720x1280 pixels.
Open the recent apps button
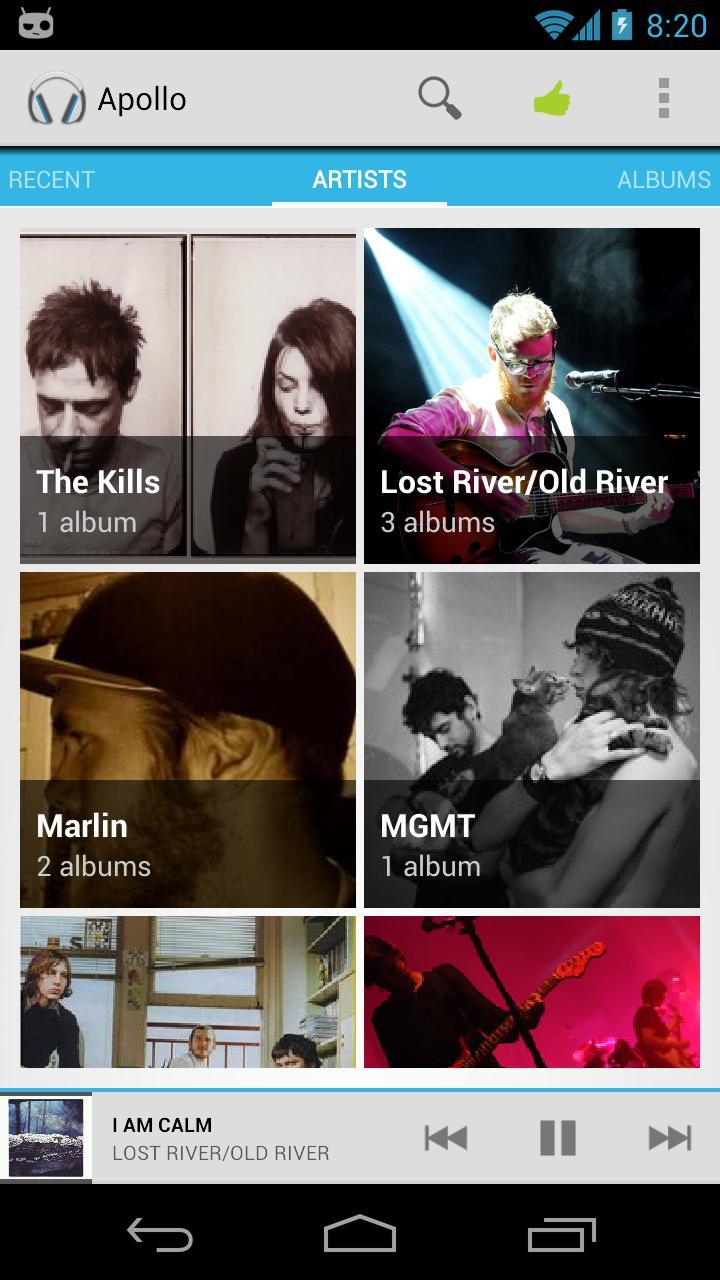click(561, 1236)
